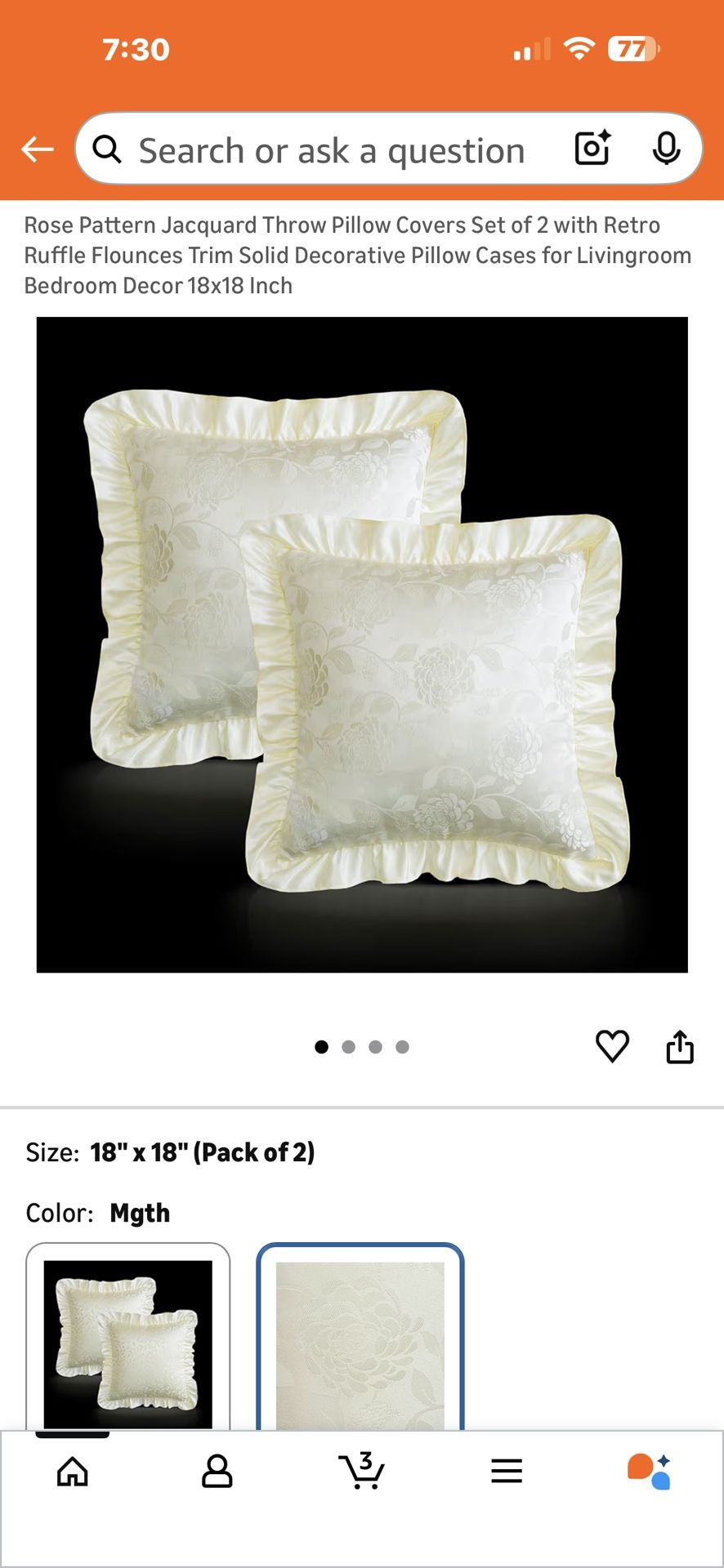This screenshot has width=724, height=1568.
Task: Go back using the arrow icon
Action: tap(38, 149)
